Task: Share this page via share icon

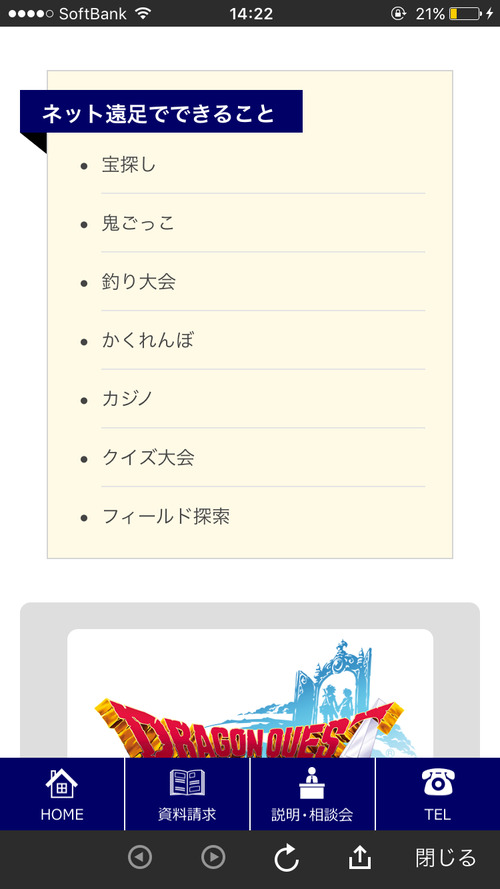Action: (x=359, y=857)
